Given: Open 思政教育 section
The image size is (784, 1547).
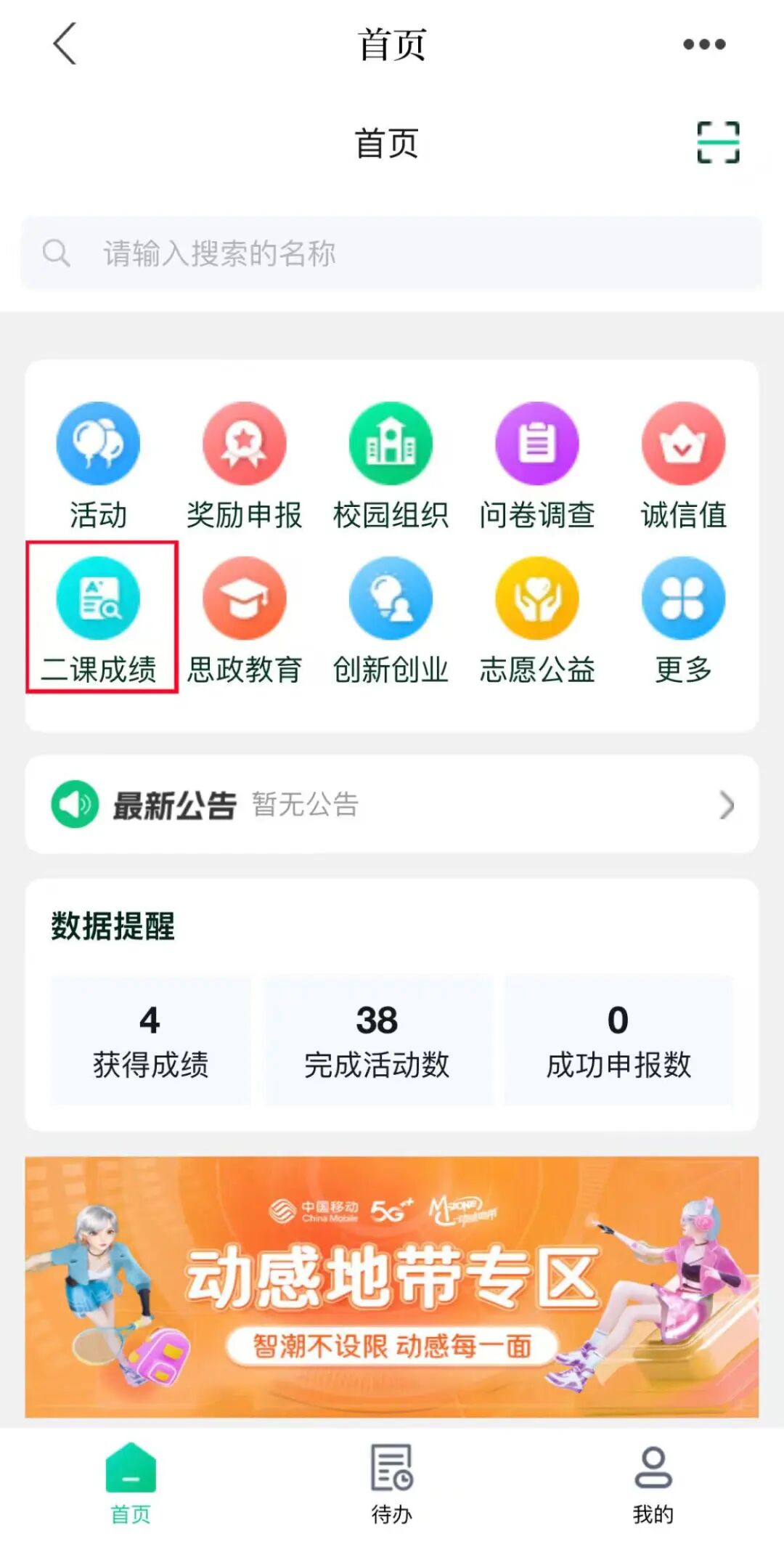Looking at the screenshot, I should click(245, 619).
